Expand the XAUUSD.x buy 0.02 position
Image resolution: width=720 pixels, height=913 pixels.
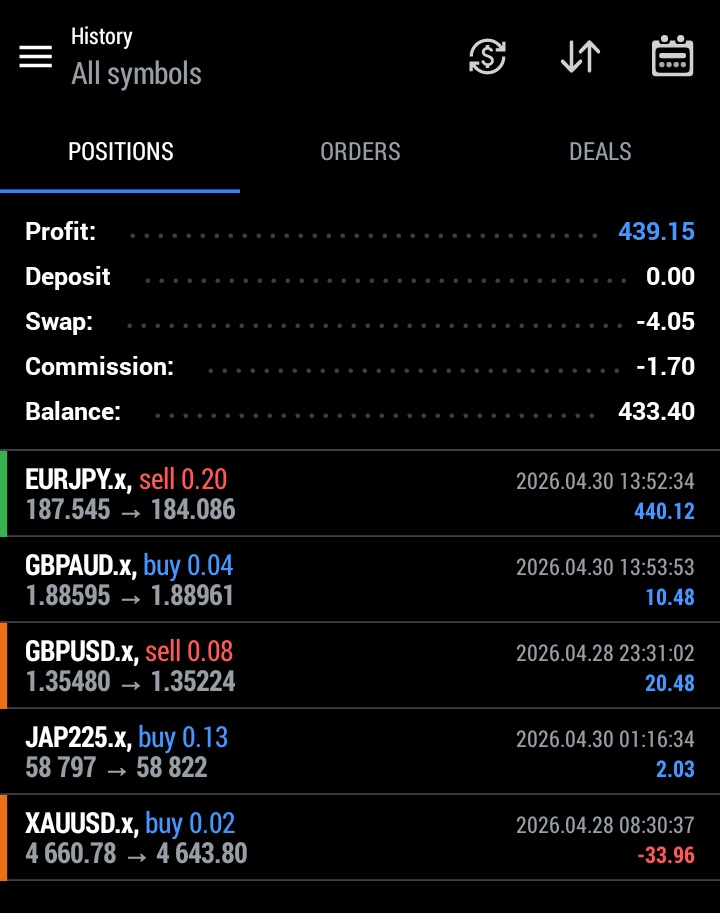360,838
